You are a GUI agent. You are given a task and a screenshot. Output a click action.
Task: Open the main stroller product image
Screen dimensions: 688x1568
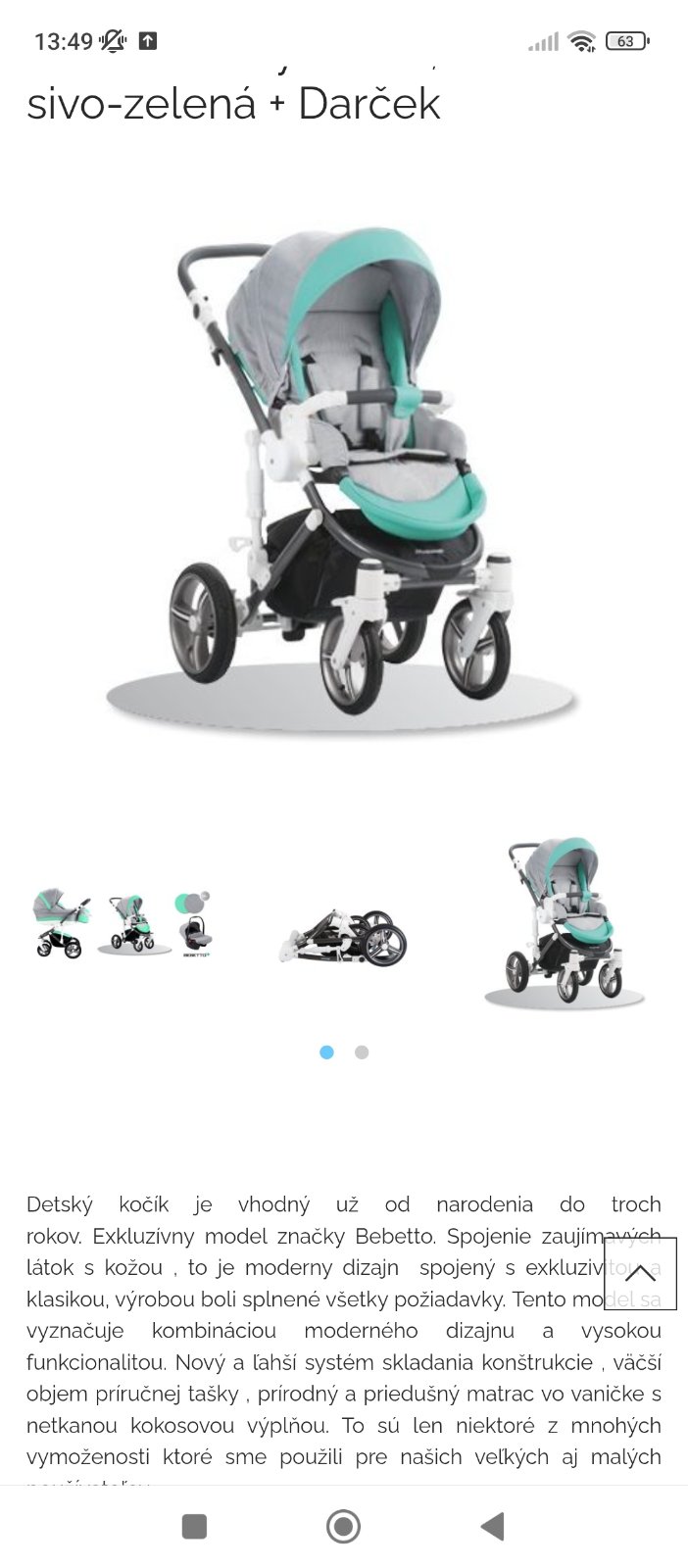tap(343, 470)
